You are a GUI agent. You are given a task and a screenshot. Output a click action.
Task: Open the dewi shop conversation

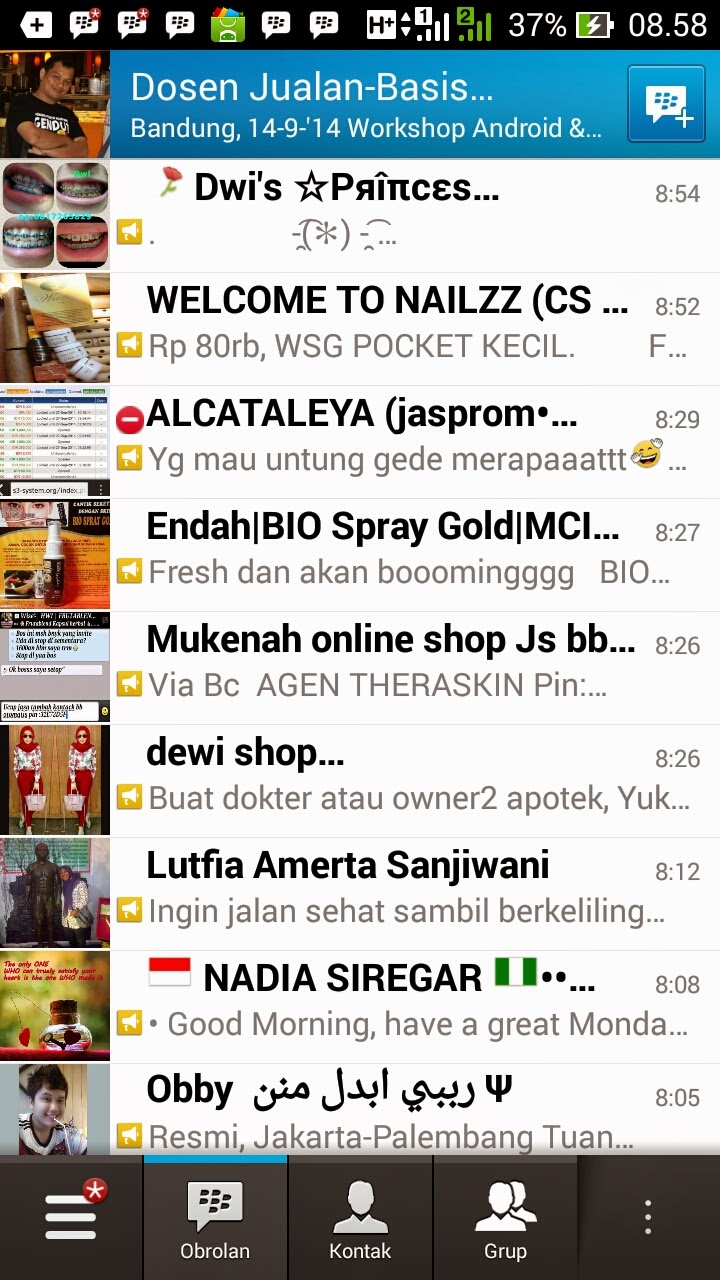coord(360,780)
